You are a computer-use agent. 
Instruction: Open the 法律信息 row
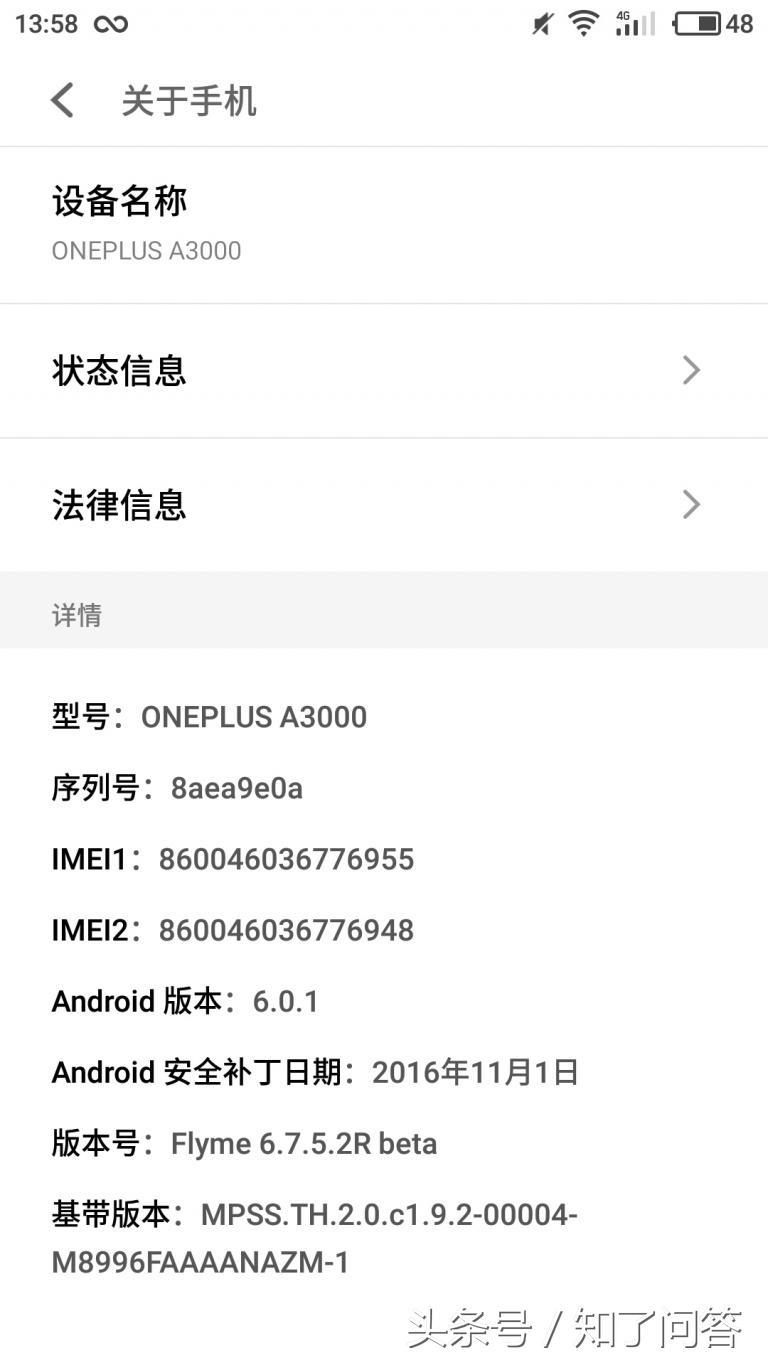click(x=384, y=505)
